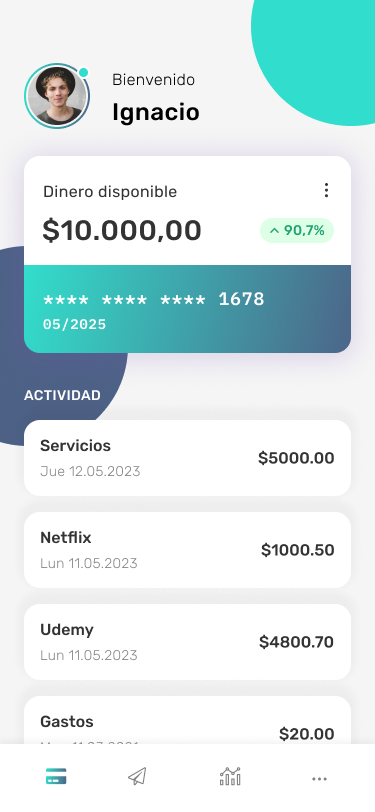The height and width of the screenshot is (812, 375).
Task: Tap Ignacio's profile picture
Action: (x=57, y=96)
